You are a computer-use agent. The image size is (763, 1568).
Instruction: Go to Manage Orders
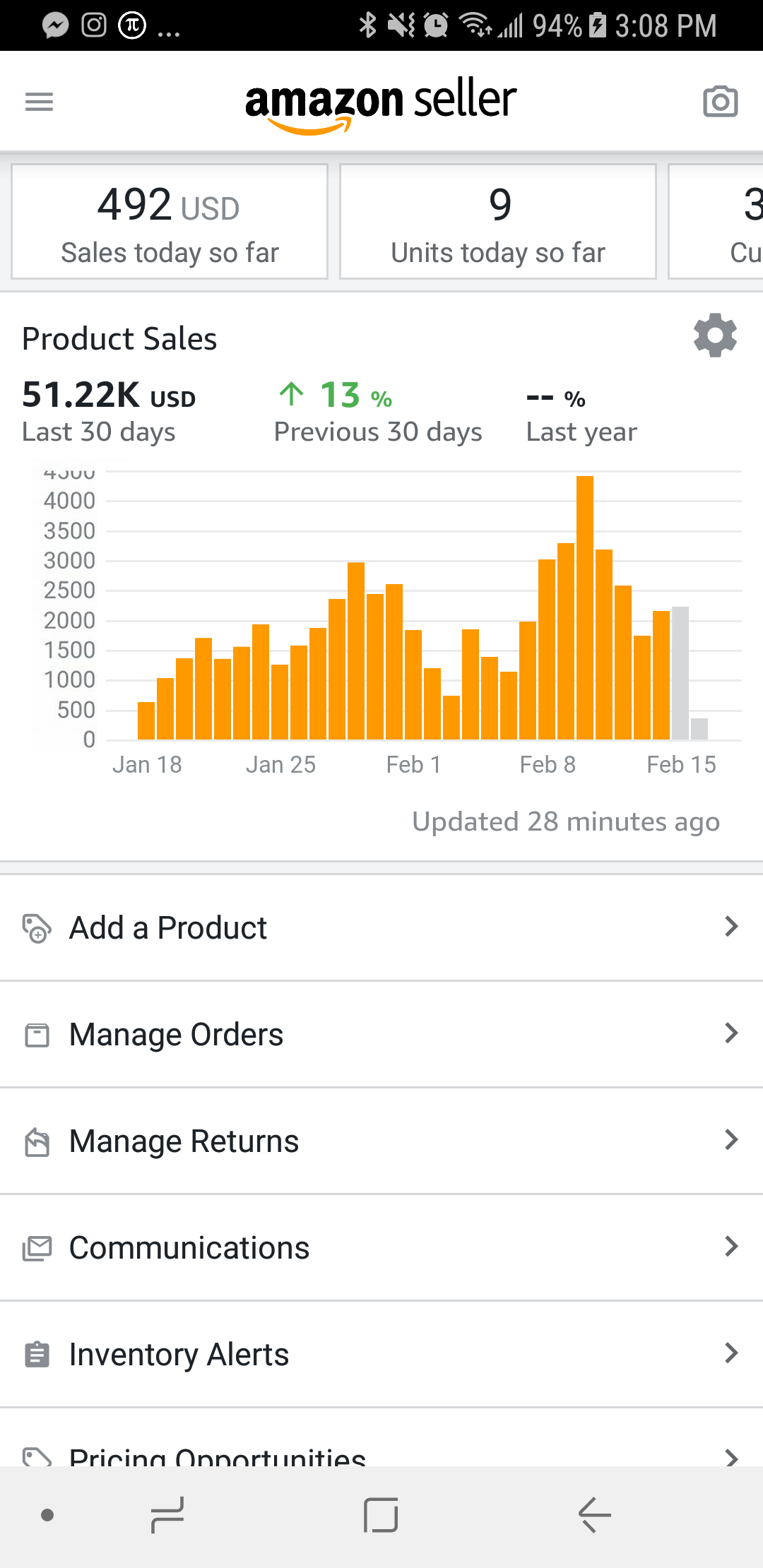pos(381,1035)
